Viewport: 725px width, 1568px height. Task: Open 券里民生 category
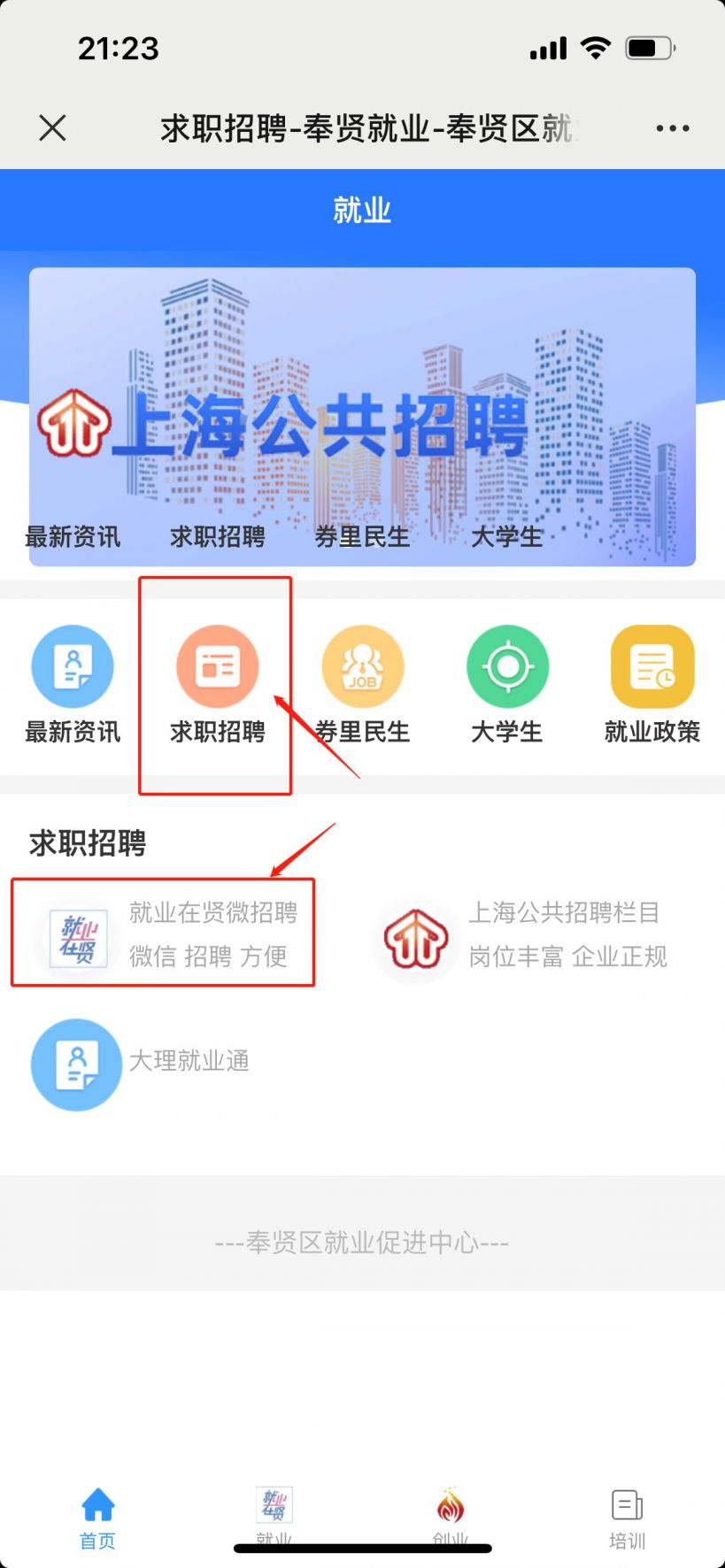tap(362, 683)
